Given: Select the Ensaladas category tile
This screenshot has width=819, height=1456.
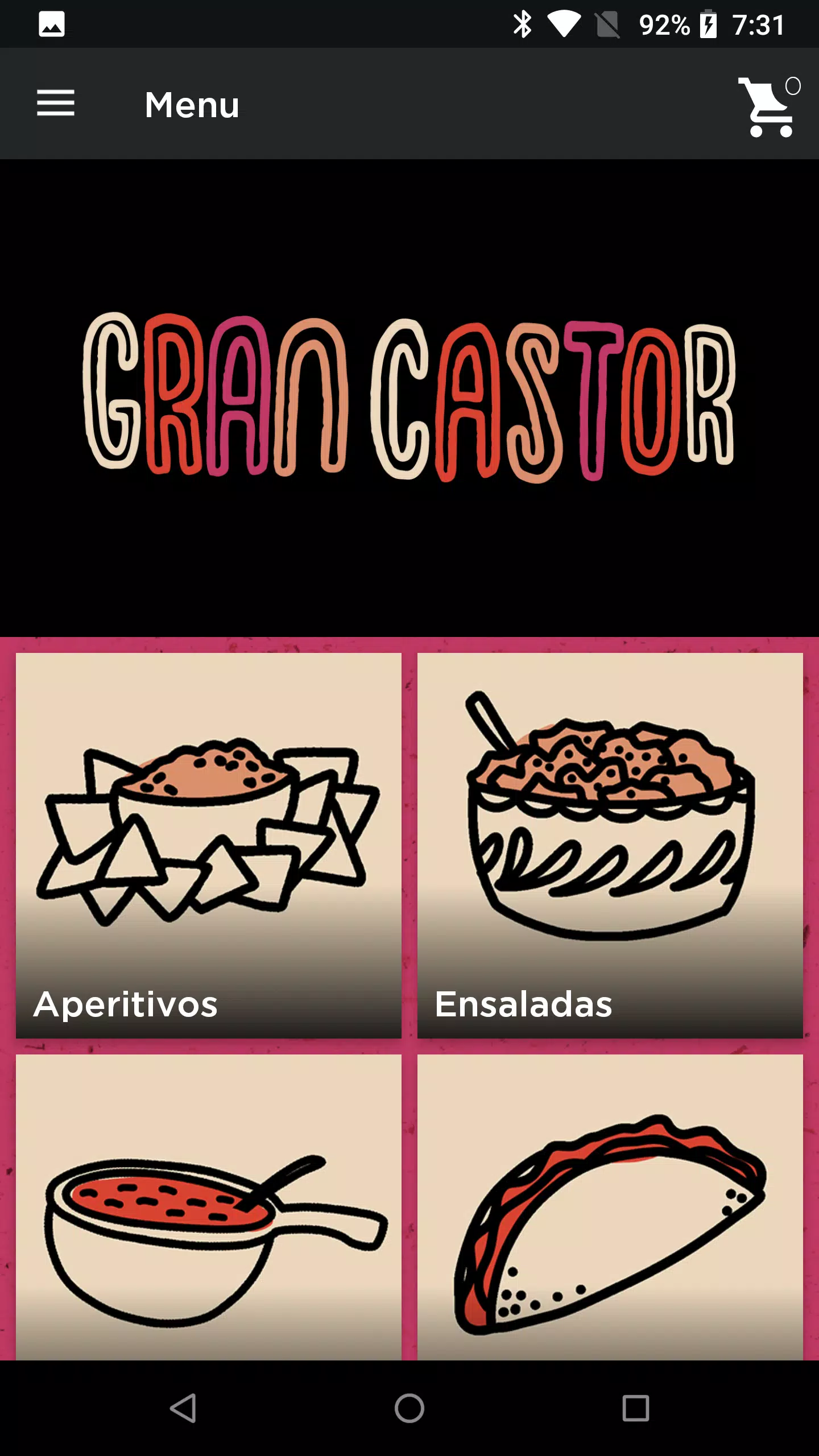Looking at the screenshot, I should [x=610, y=846].
